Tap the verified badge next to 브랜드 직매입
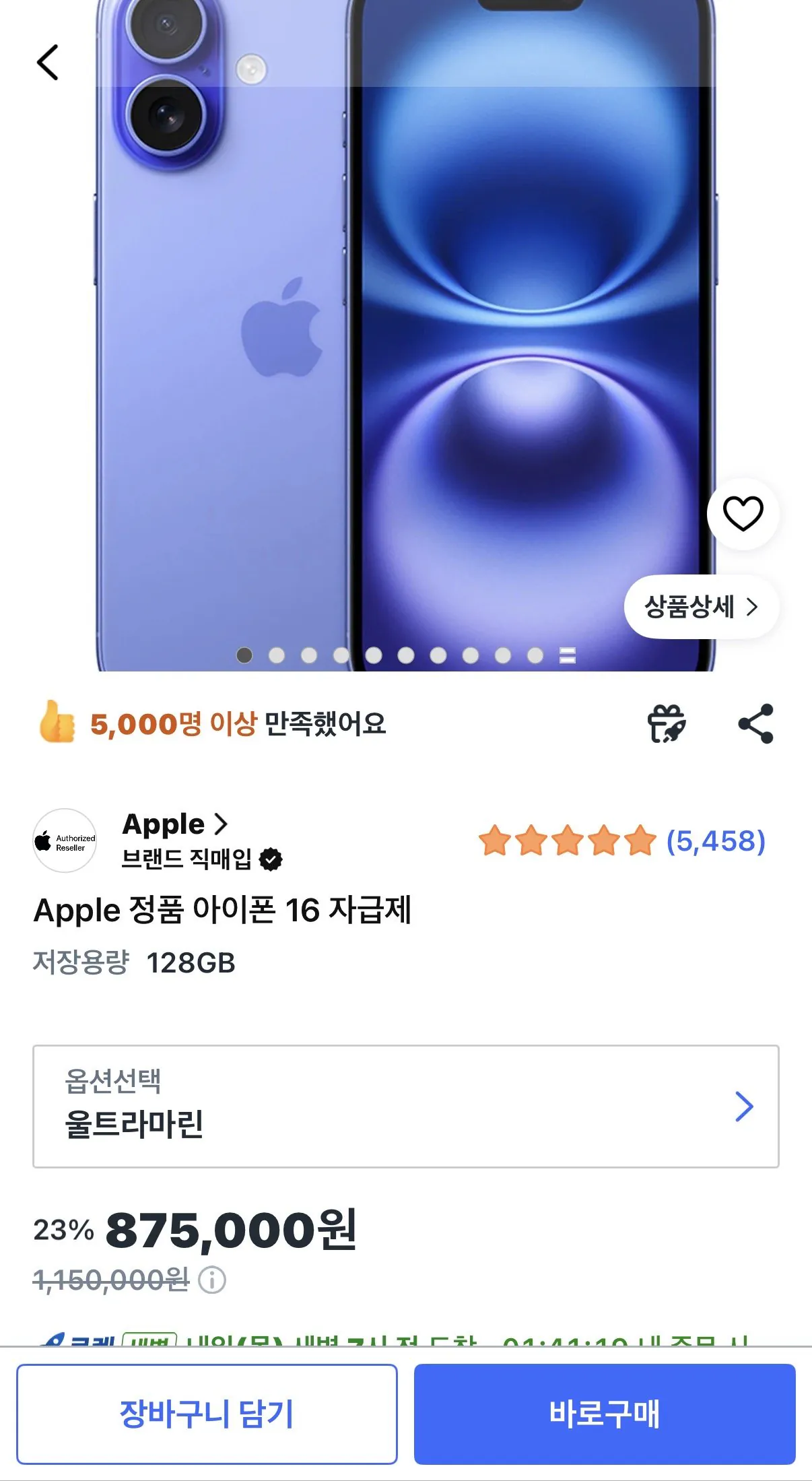812x1481 pixels. tap(271, 859)
